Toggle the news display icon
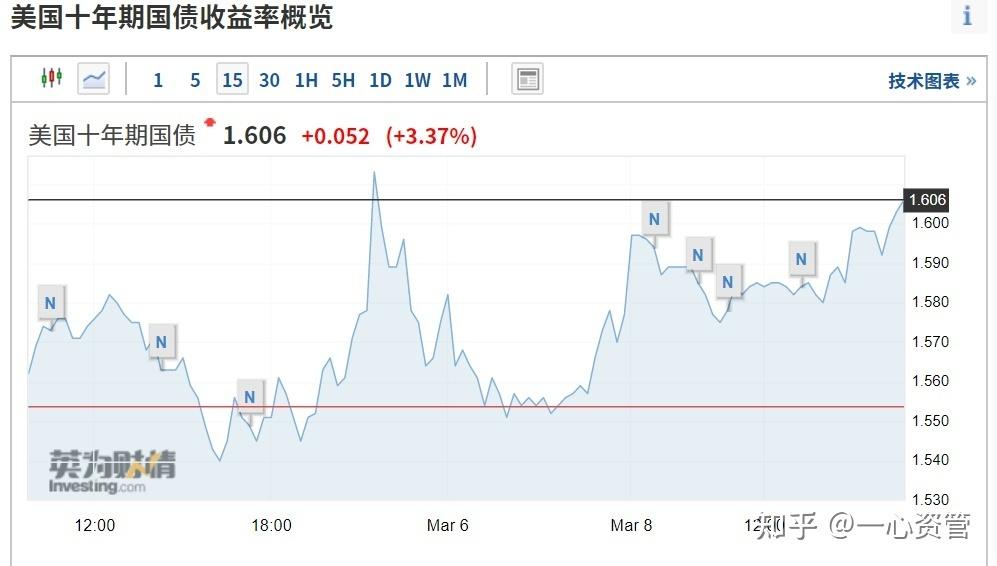 [x=527, y=79]
